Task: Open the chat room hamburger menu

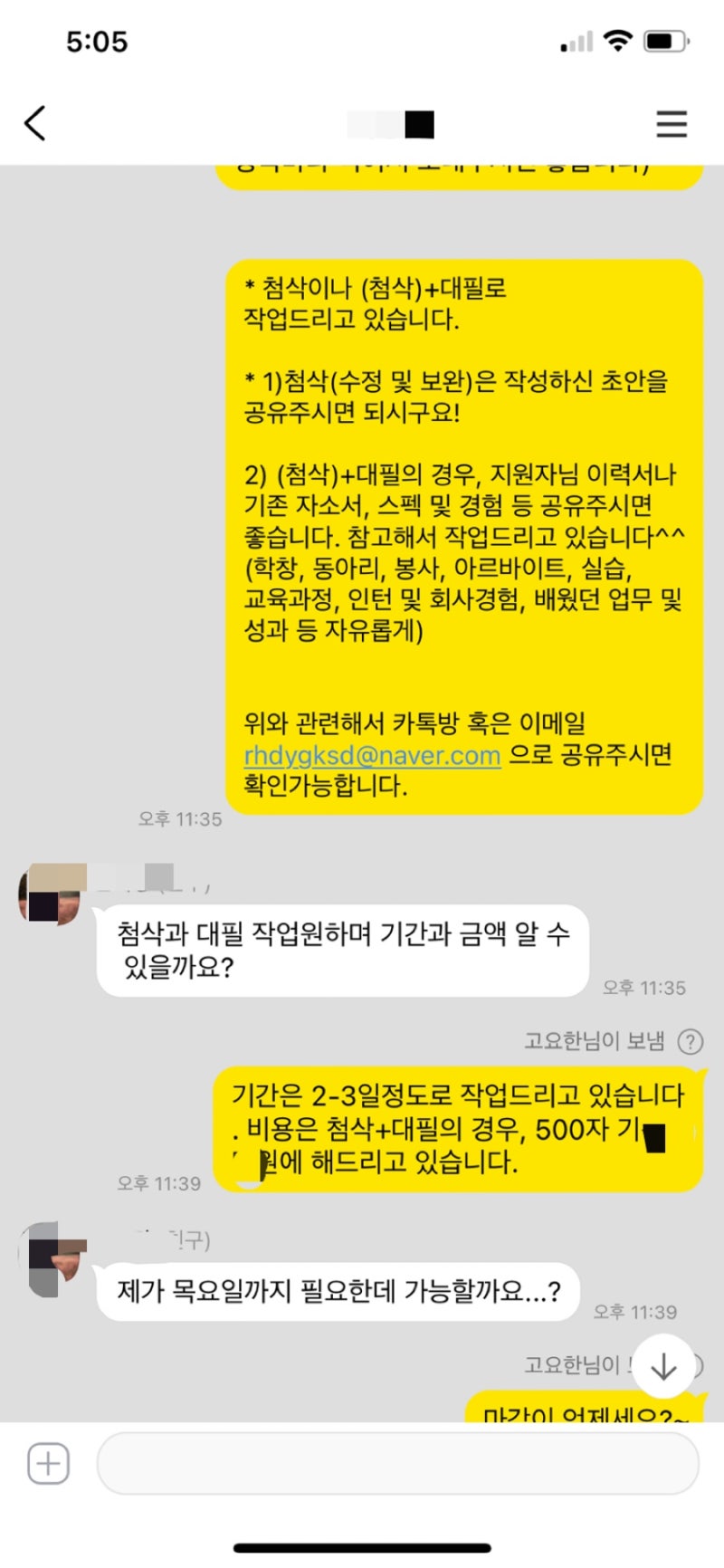Action: tap(671, 123)
